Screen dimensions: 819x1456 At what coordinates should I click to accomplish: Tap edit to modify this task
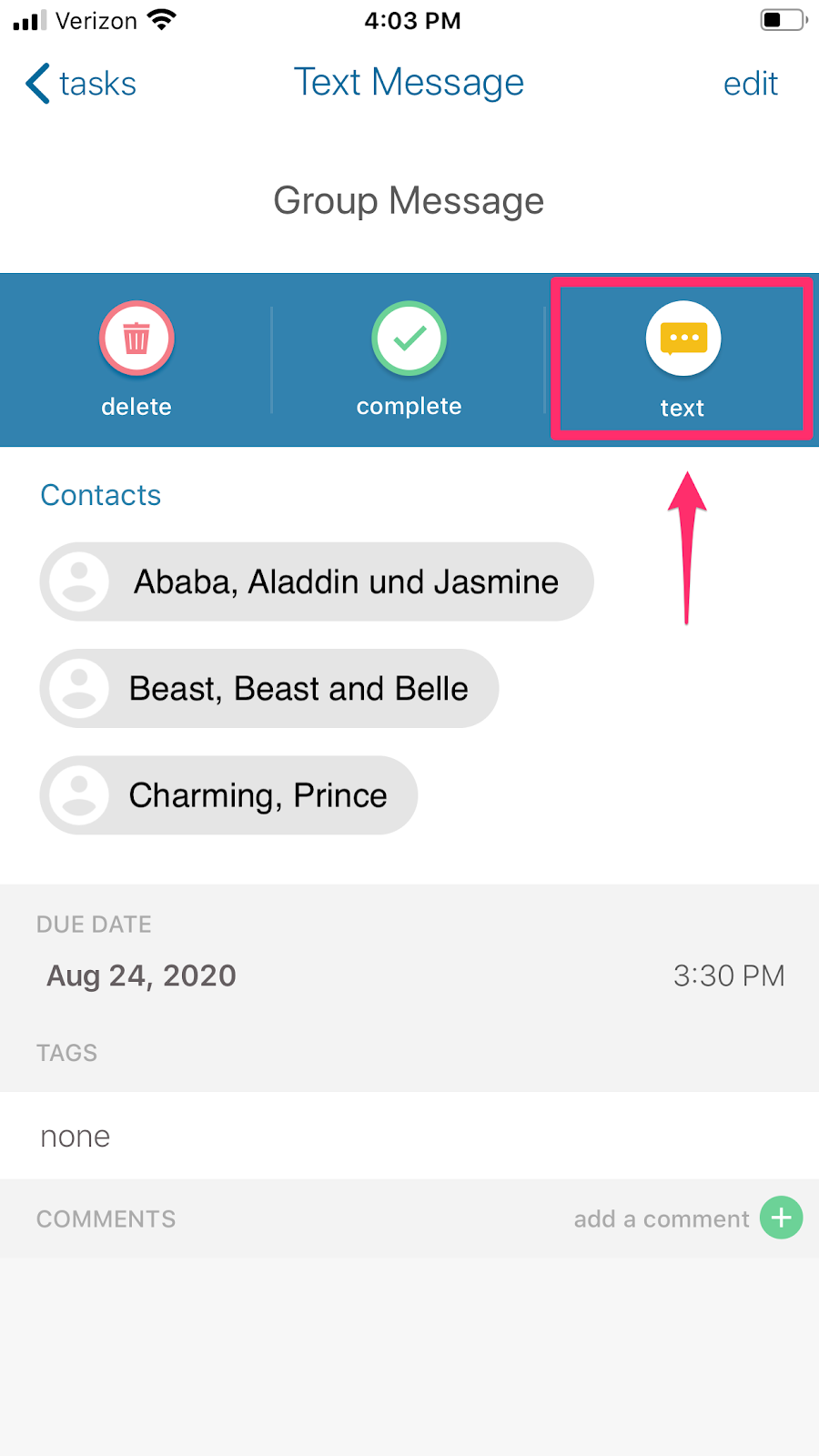(750, 84)
